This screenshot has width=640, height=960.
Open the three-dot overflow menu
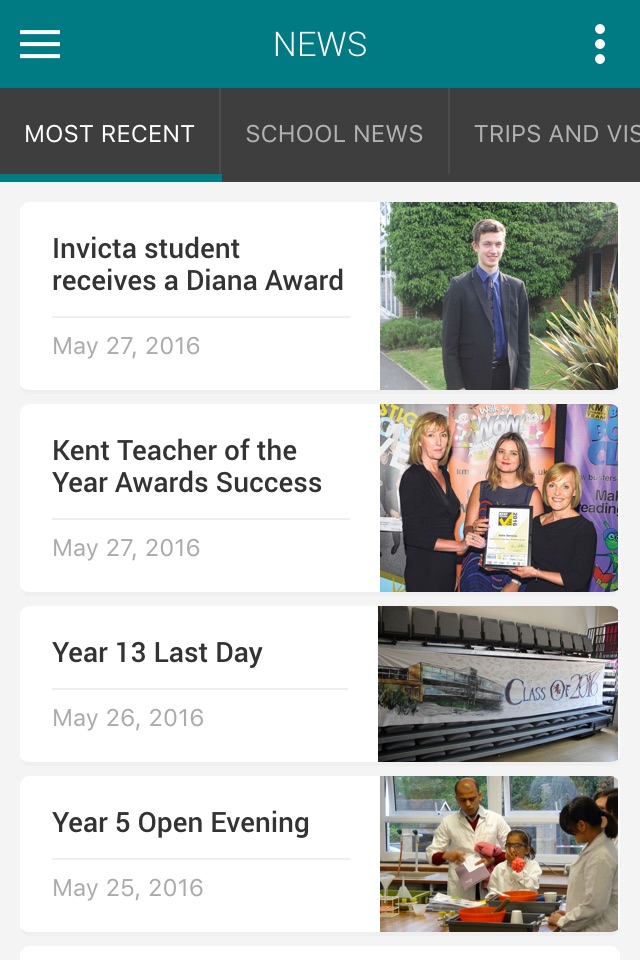599,44
